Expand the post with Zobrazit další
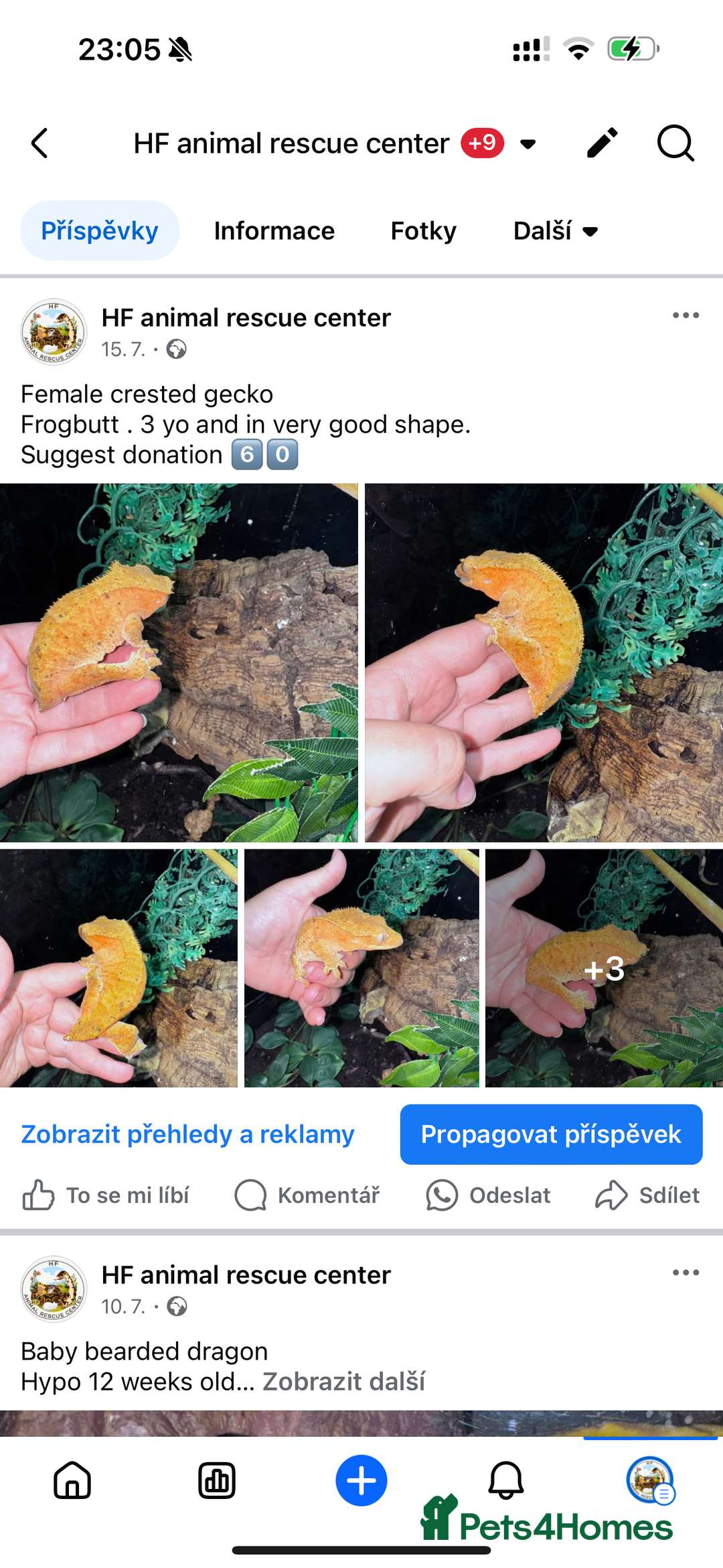This screenshot has width=723, height=1568. (x=343, y=1381)
